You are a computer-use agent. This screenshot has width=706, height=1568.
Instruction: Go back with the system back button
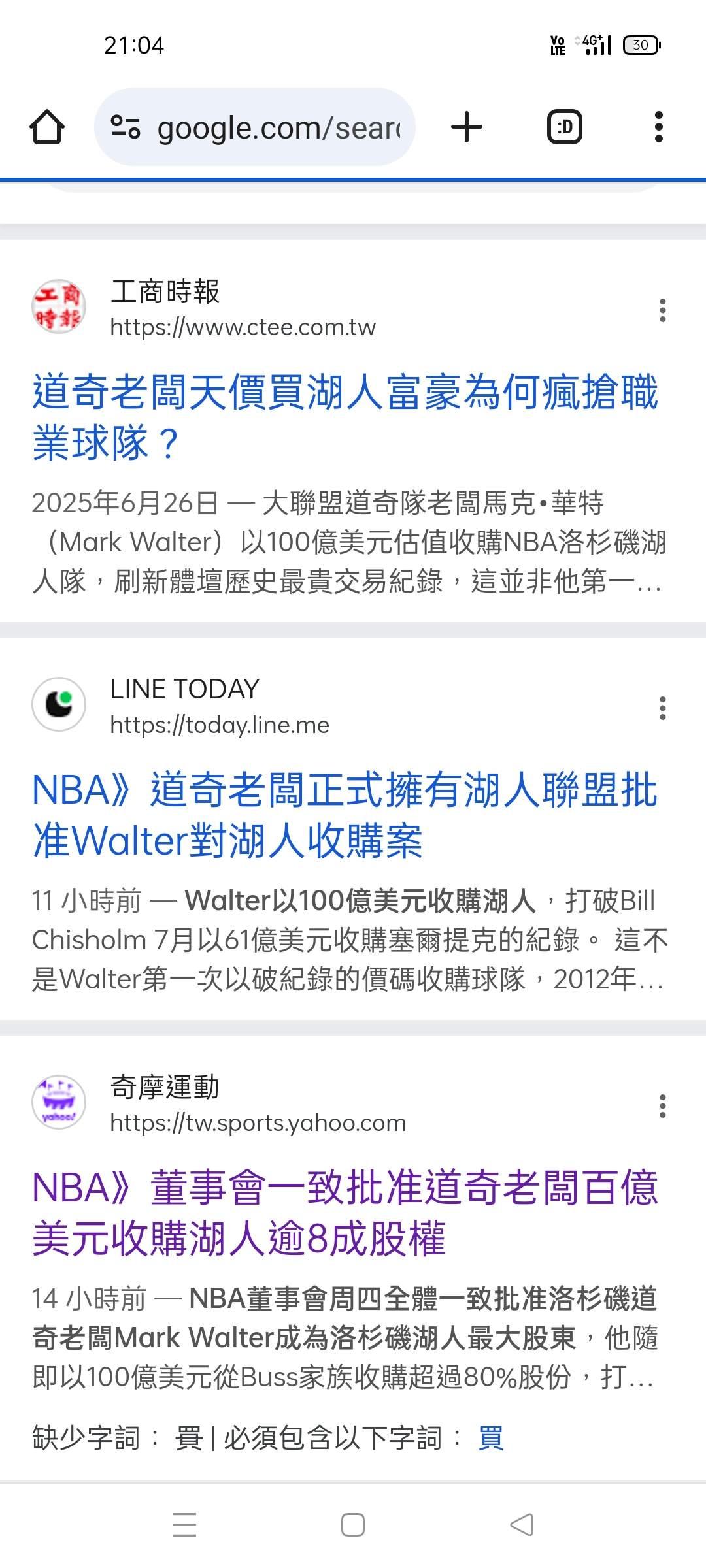point(521,1525)
